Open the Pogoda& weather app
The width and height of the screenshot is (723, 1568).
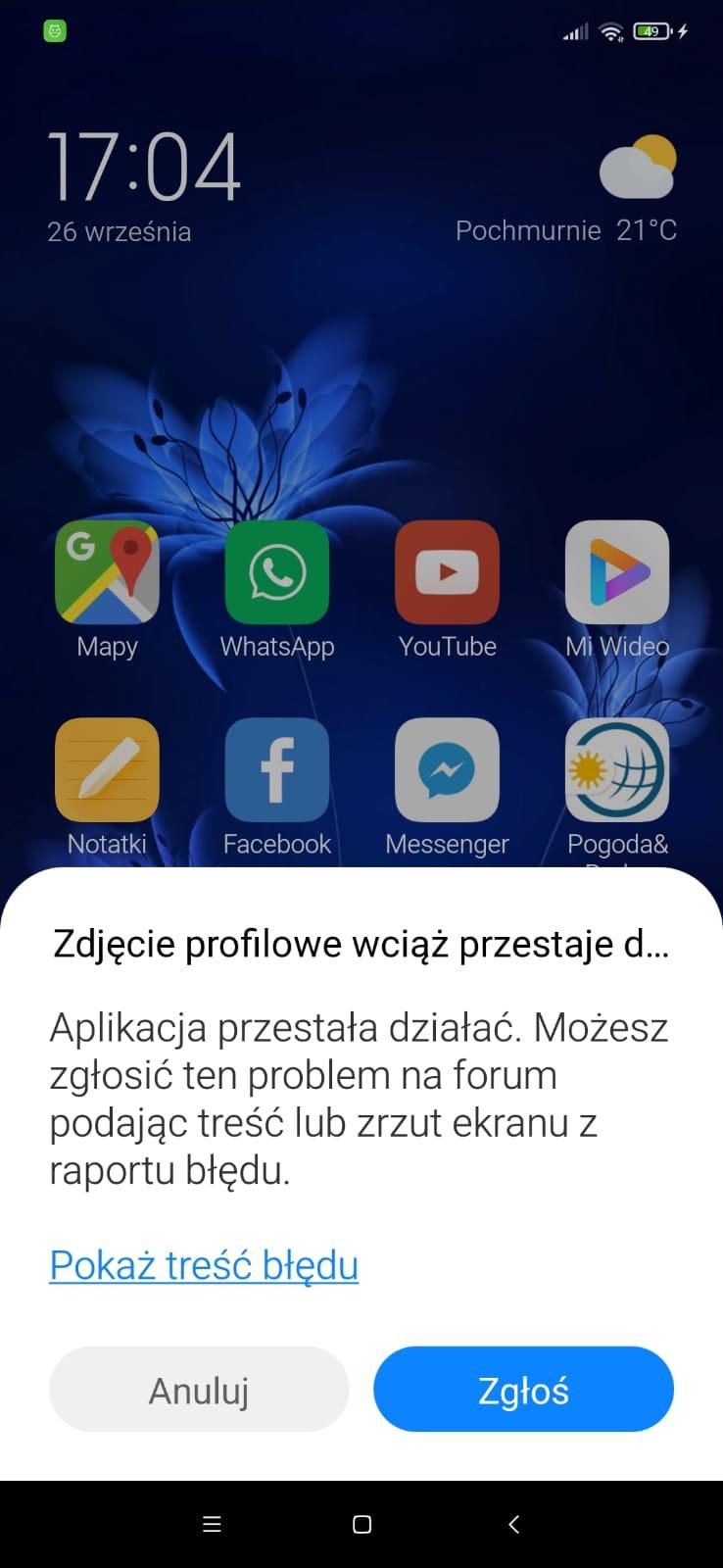pos(617,770)
